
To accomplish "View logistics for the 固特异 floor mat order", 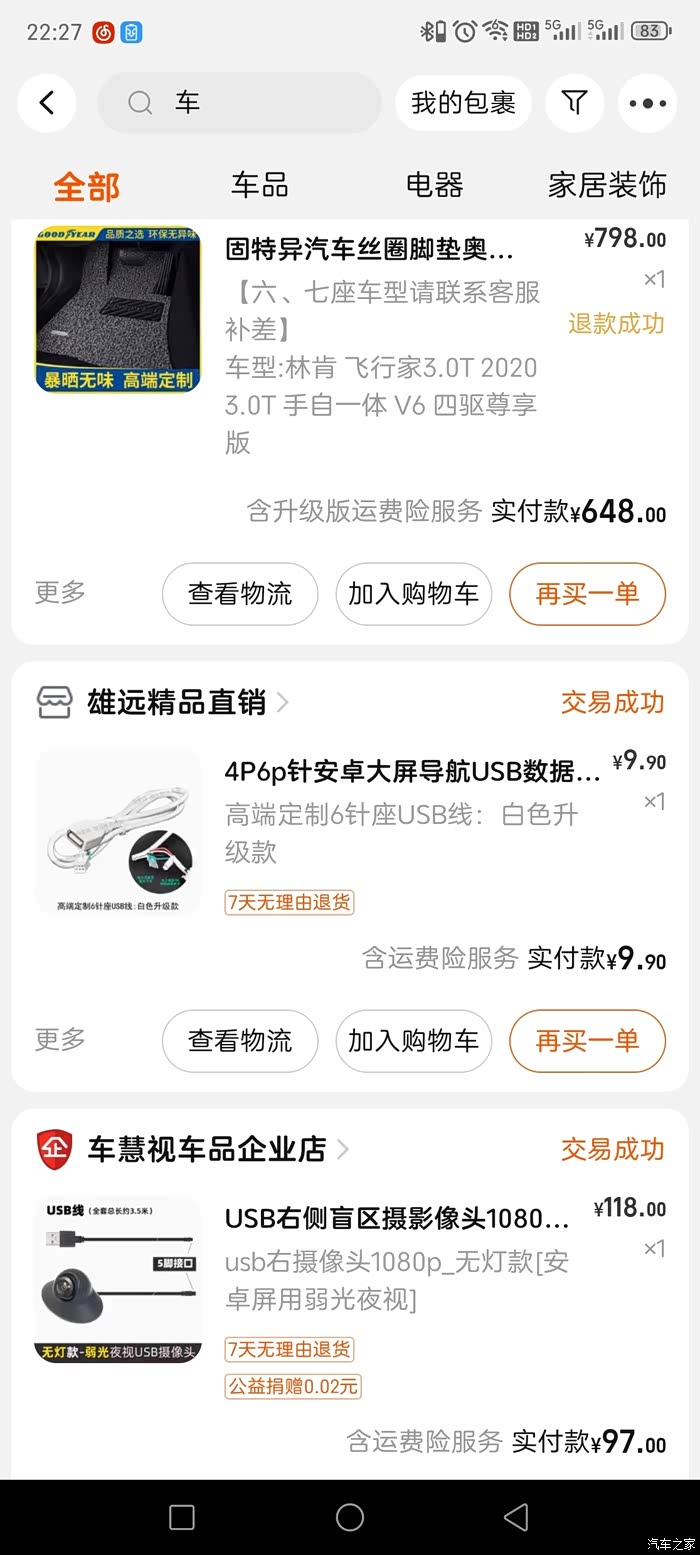I will (x=240, y=594).
